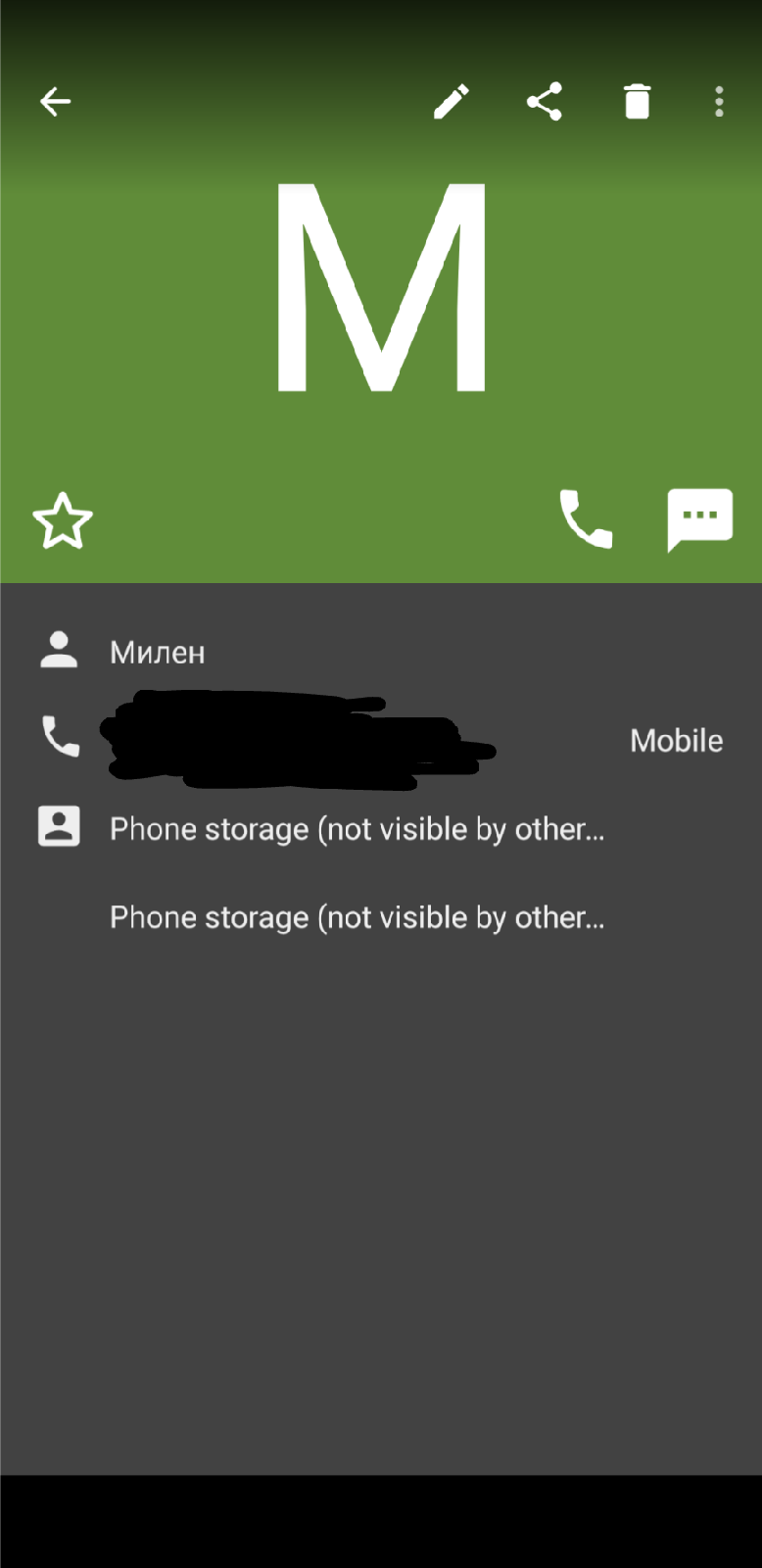
Task: Delete the contact with the trash icon
Action: (x=637, y=101)
